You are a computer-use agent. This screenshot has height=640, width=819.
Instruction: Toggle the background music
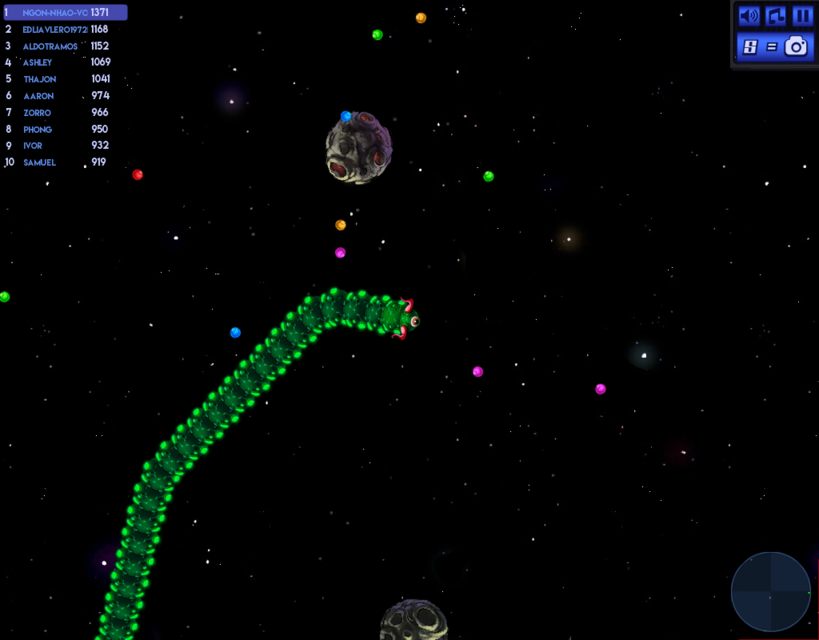776,16
